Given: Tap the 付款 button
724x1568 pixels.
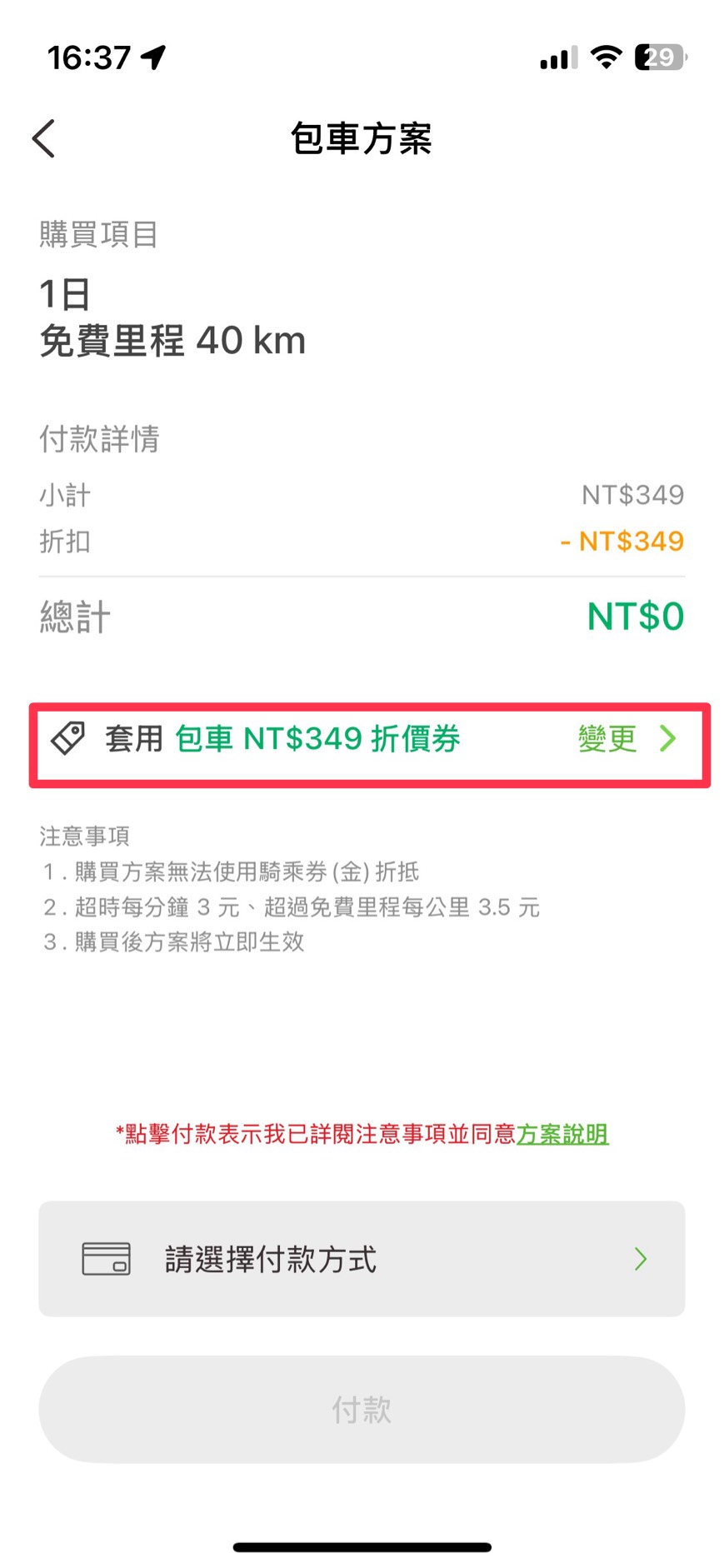Looking at the screenshot, I should click(362, 1409).
